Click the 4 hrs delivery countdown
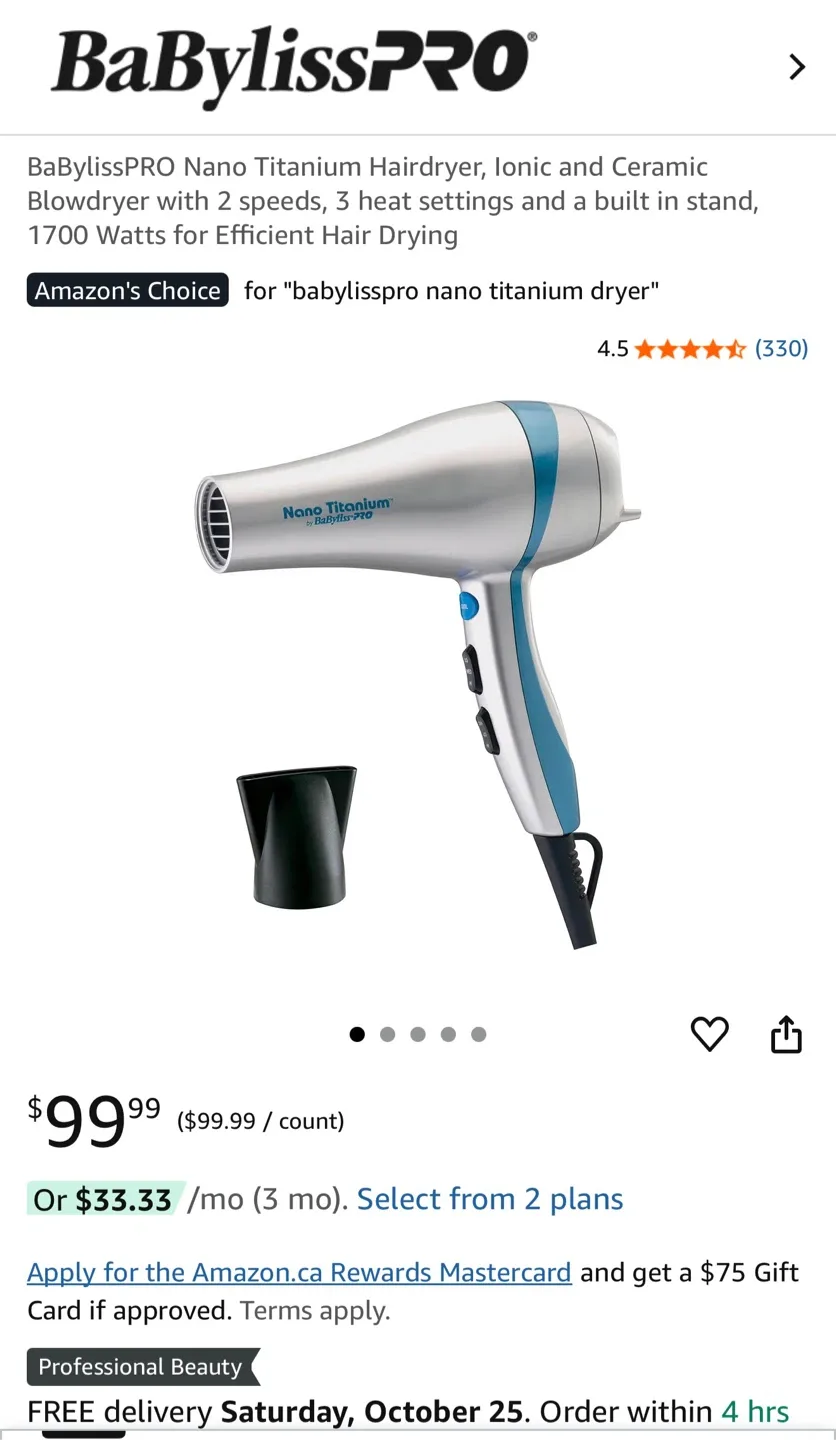 753,1412
